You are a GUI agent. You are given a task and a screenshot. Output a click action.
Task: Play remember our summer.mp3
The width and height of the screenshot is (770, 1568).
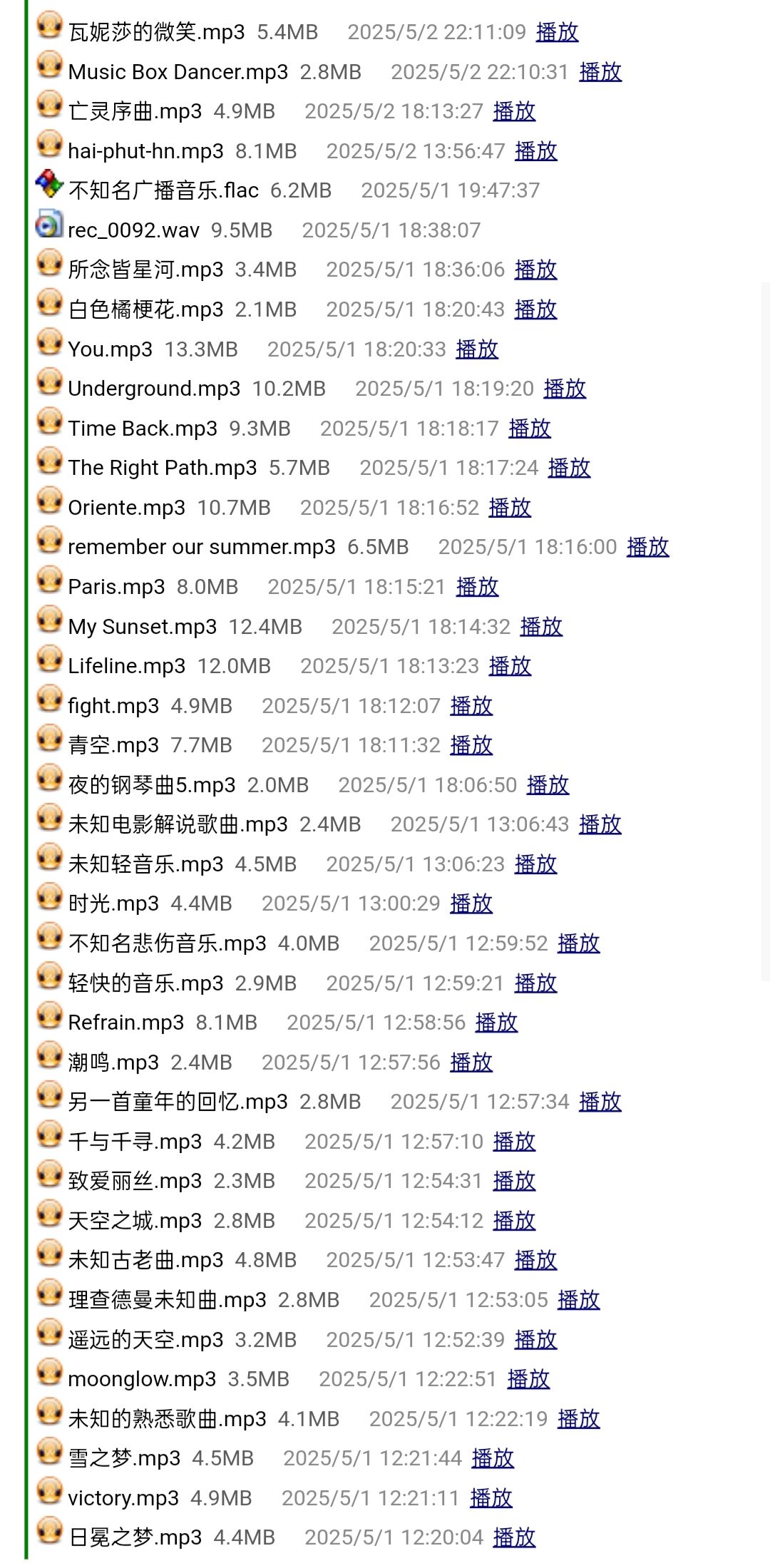[x=647, y=547]
